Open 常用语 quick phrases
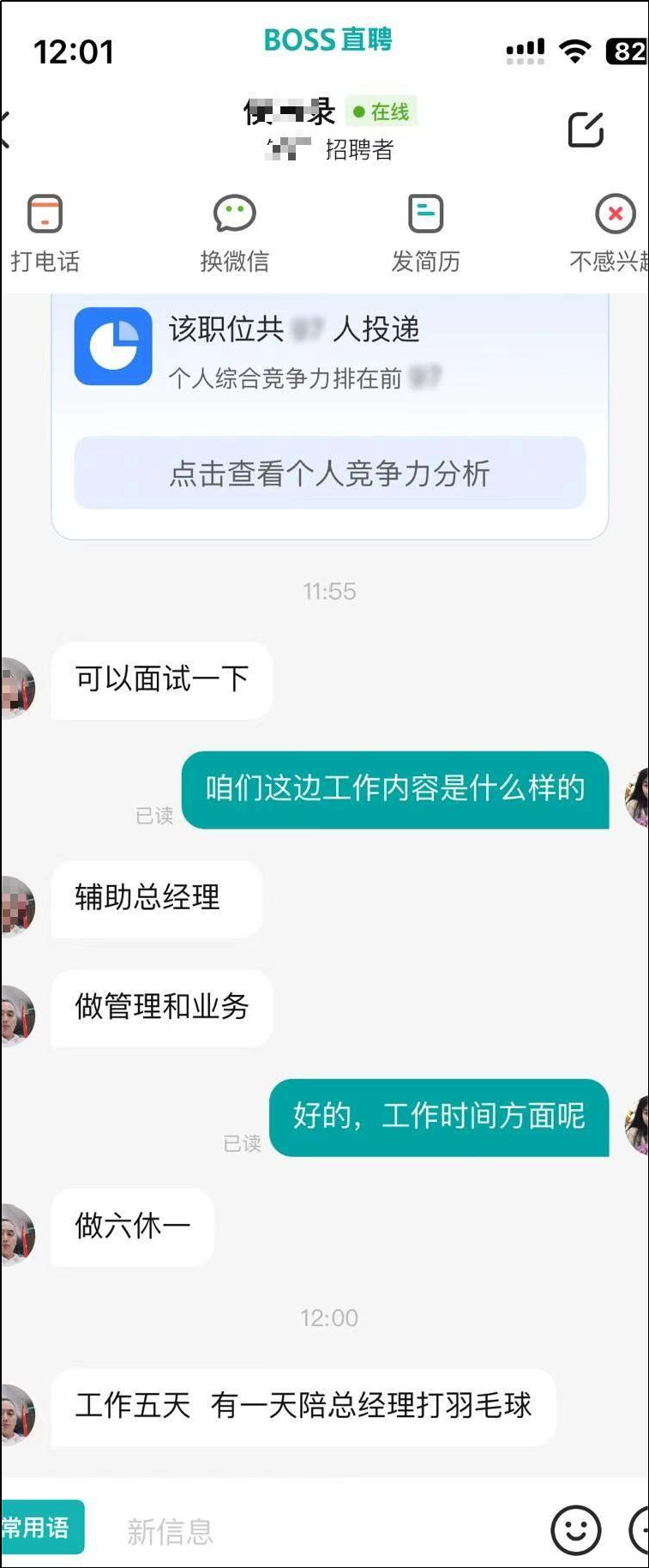 [x=39, y=1527]
